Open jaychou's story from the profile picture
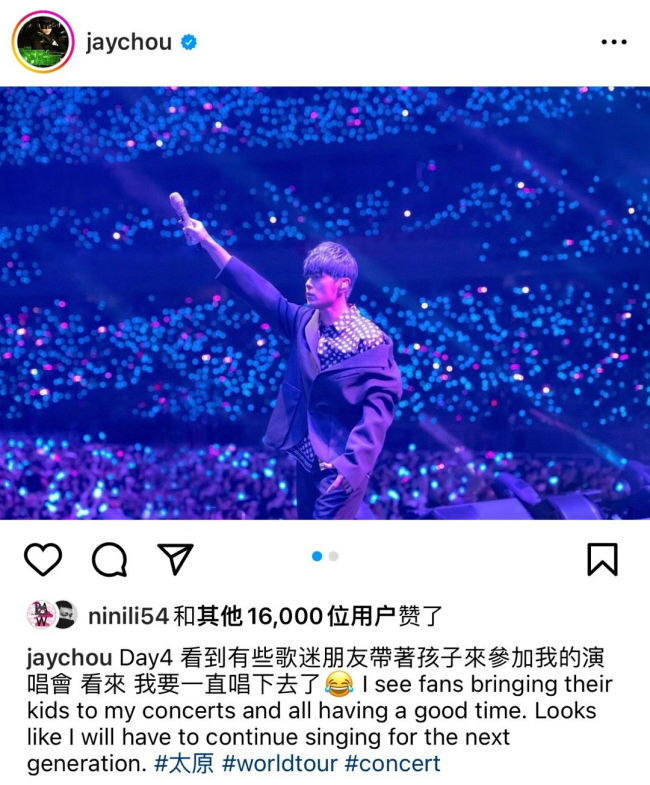Image resolution: width=650 pixels, height=785 pixels. pos(43,43)
